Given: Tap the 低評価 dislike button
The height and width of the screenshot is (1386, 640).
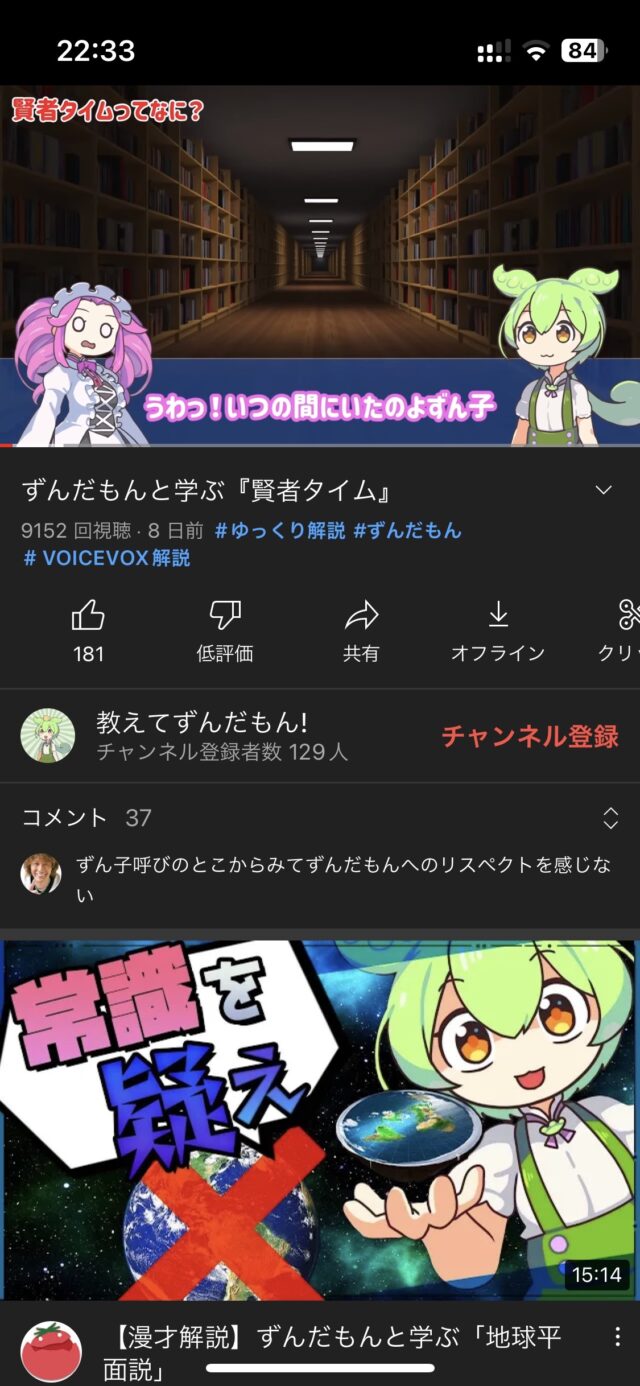Looking at the screenshot, I should point(224,630).
